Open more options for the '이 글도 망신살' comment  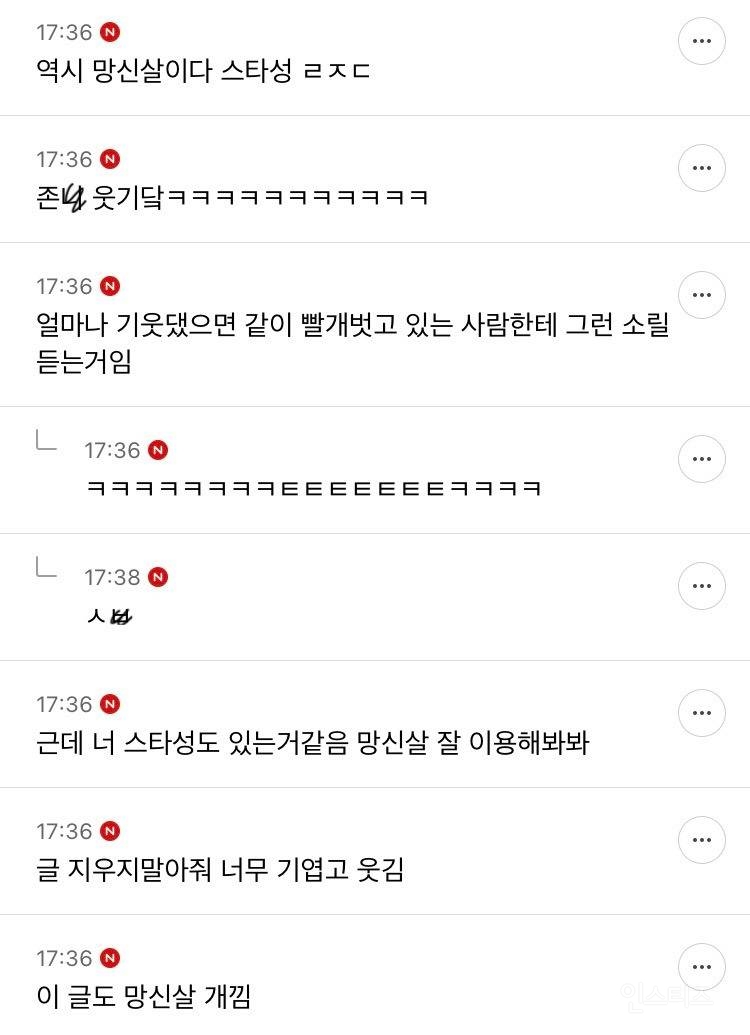coord(702,967)
